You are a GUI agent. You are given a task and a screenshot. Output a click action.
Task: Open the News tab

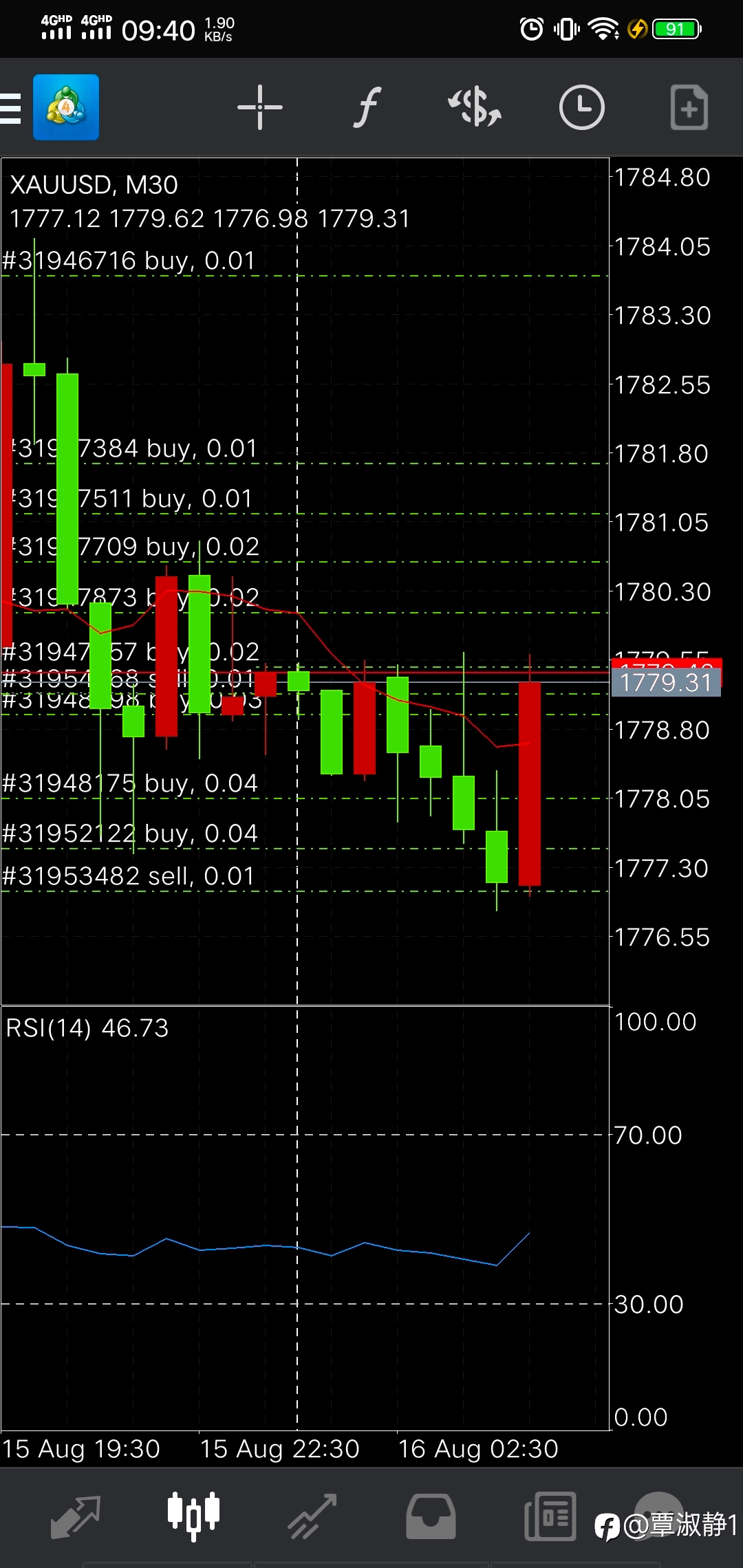pyautogui.click(x=550, y=1517)
